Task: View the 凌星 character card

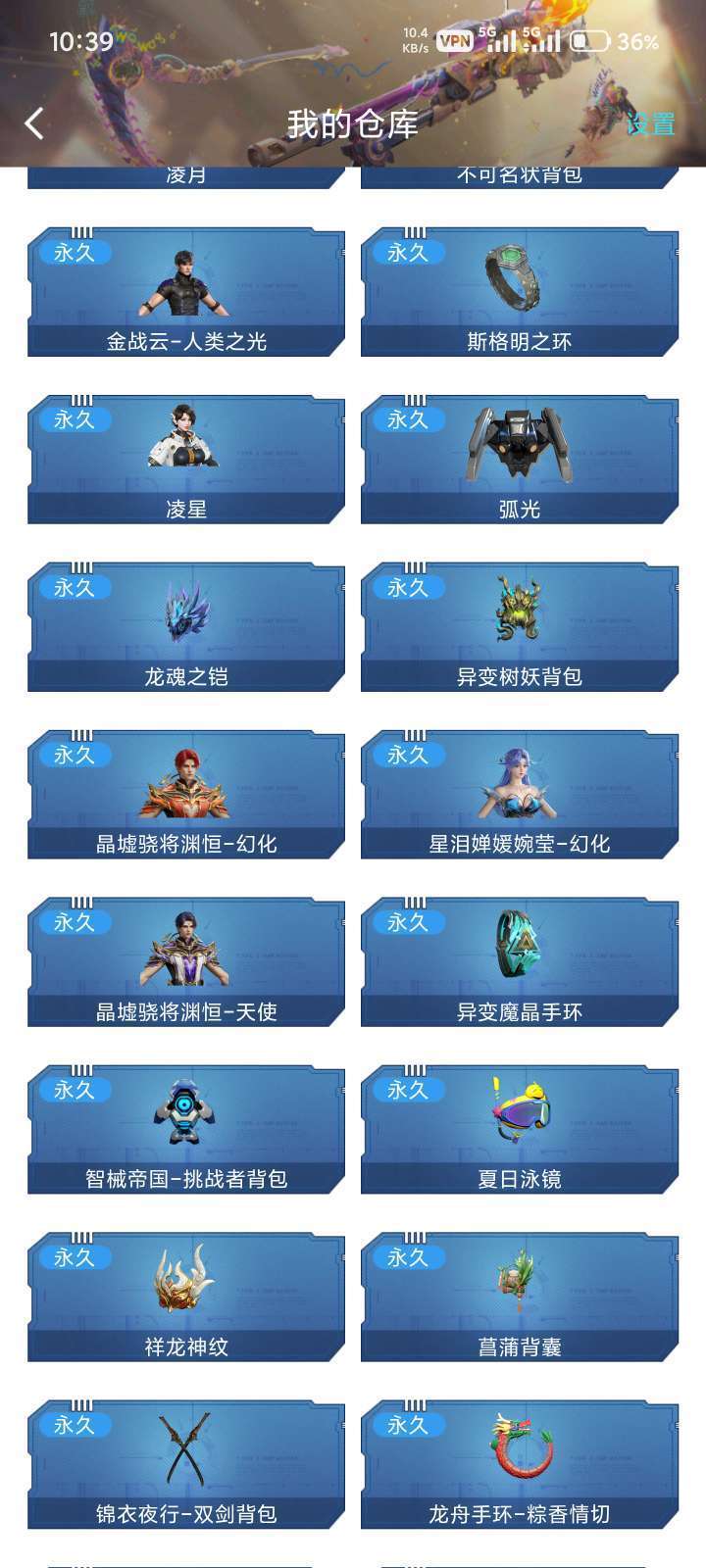Action: click(x=186, y=460)
